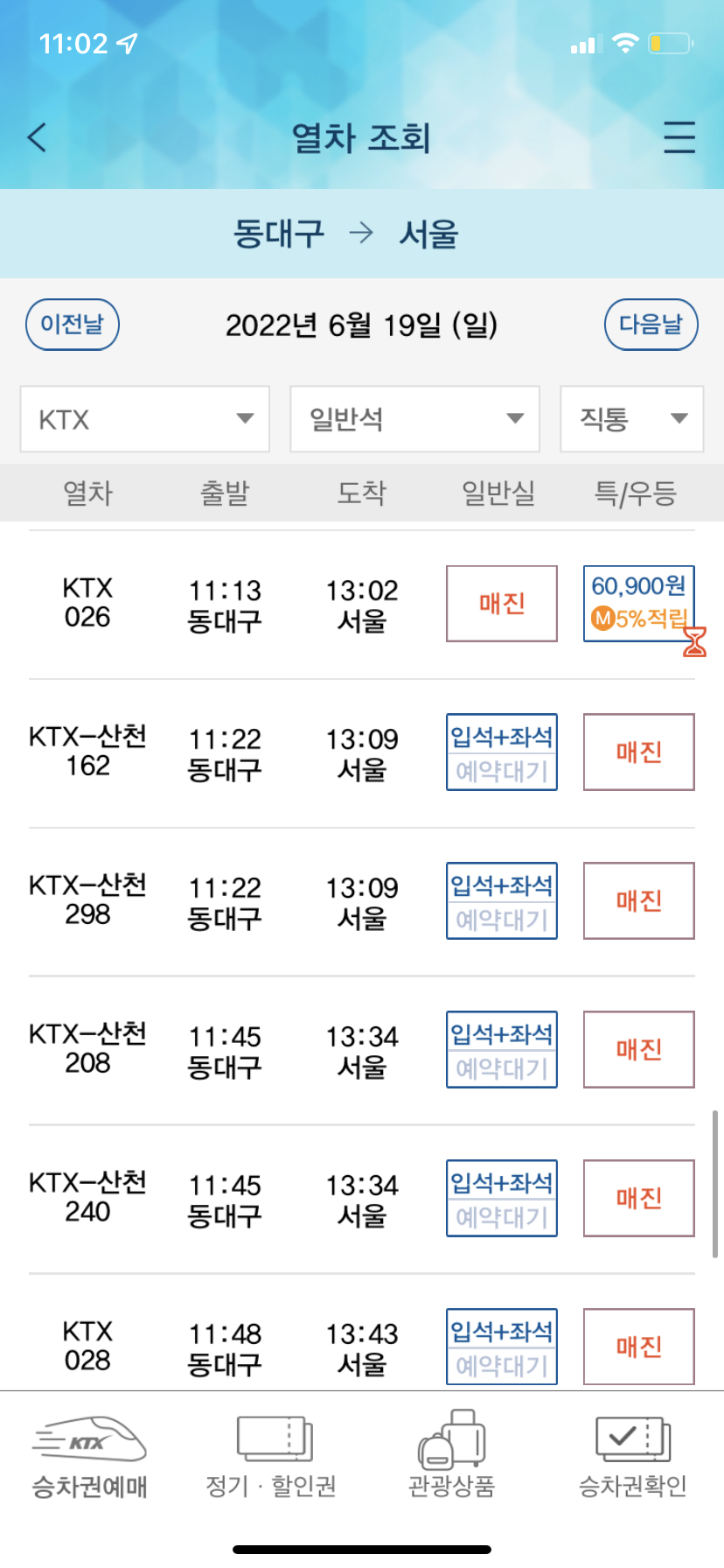Screen dimensions: 724x1568
Task: Open the 관광상품 tab
Action: [x=452, y=1457]
